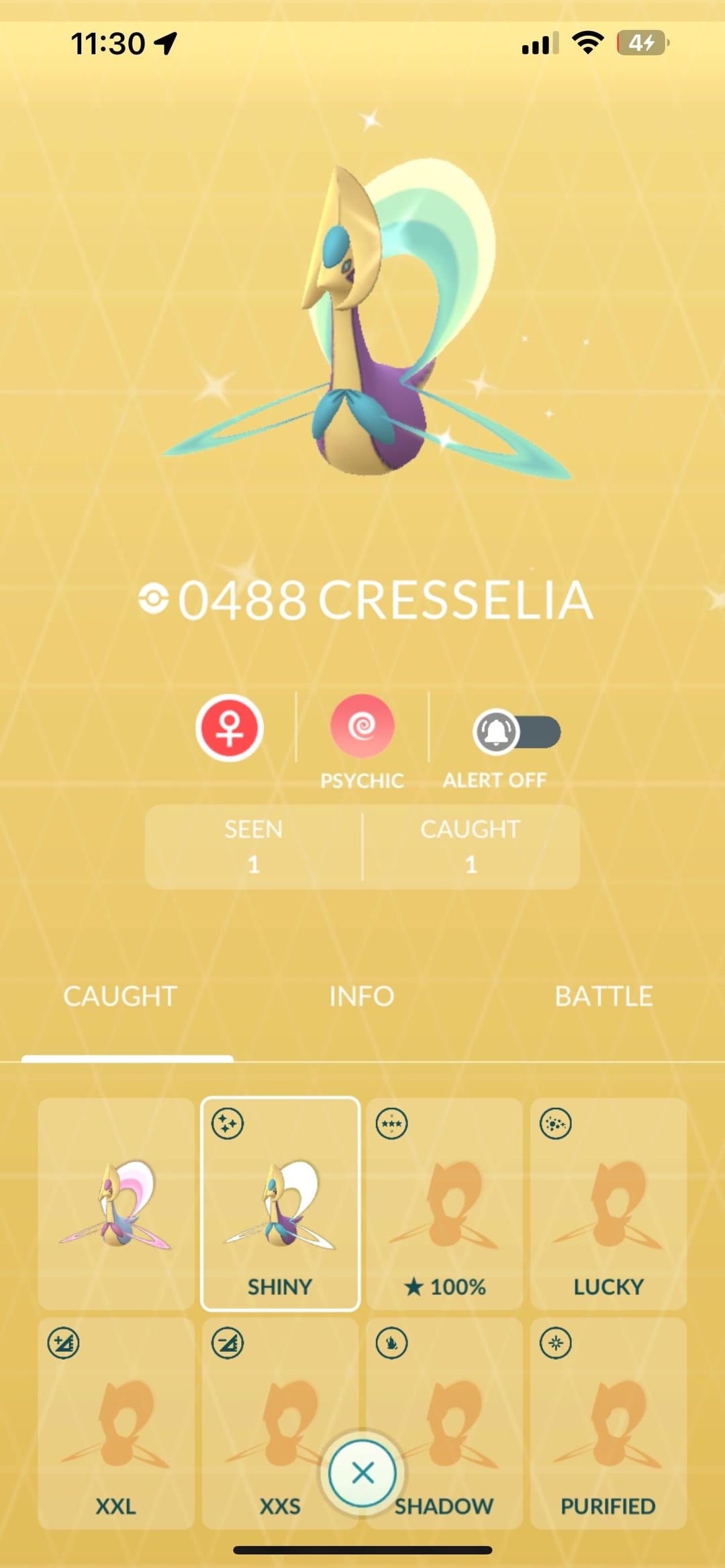View the regular Cresselia form tile
725x1568 pixels.
tap(116, 1203)
